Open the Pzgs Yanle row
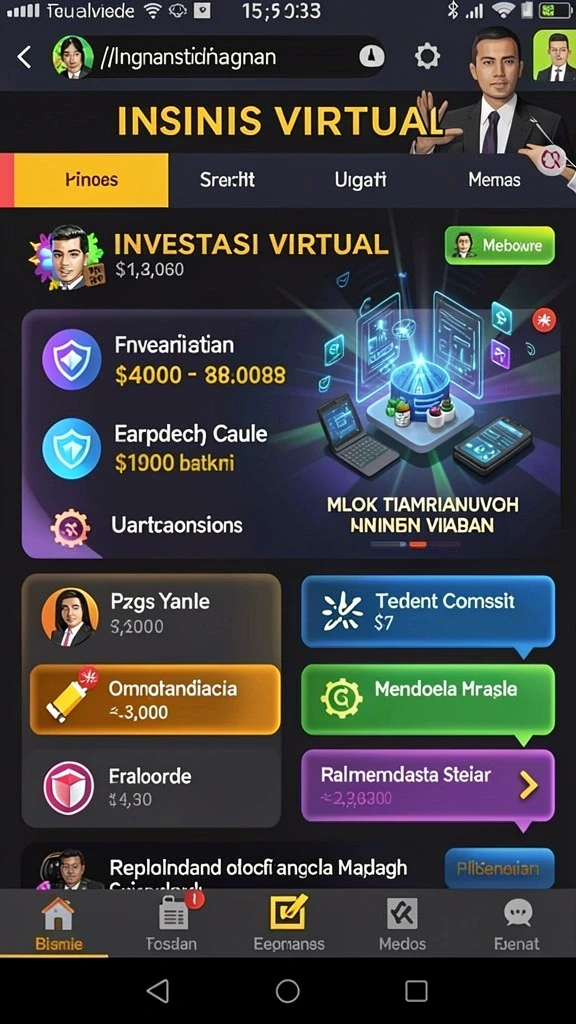576x1024 pixels. 153,614
